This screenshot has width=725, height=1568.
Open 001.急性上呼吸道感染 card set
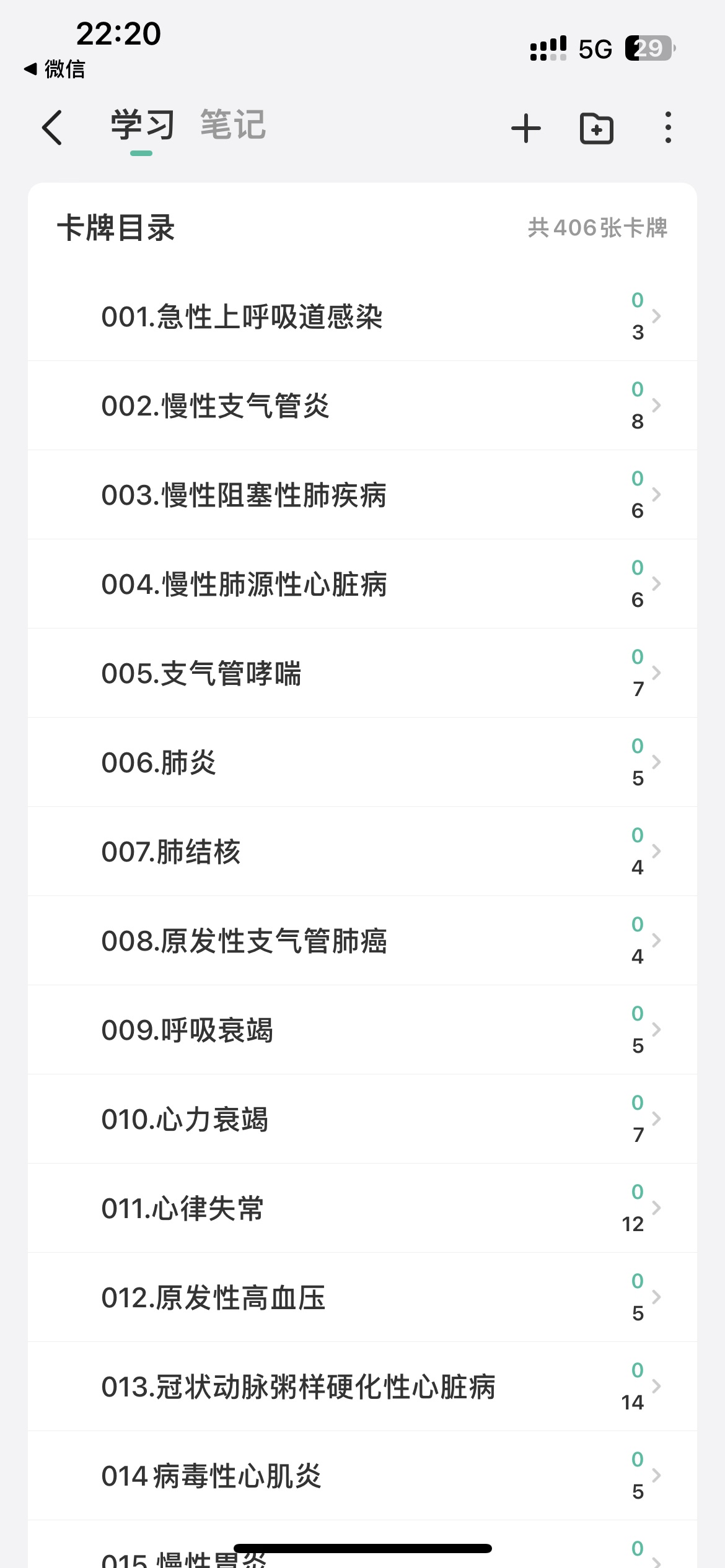(x=362, y=316)
